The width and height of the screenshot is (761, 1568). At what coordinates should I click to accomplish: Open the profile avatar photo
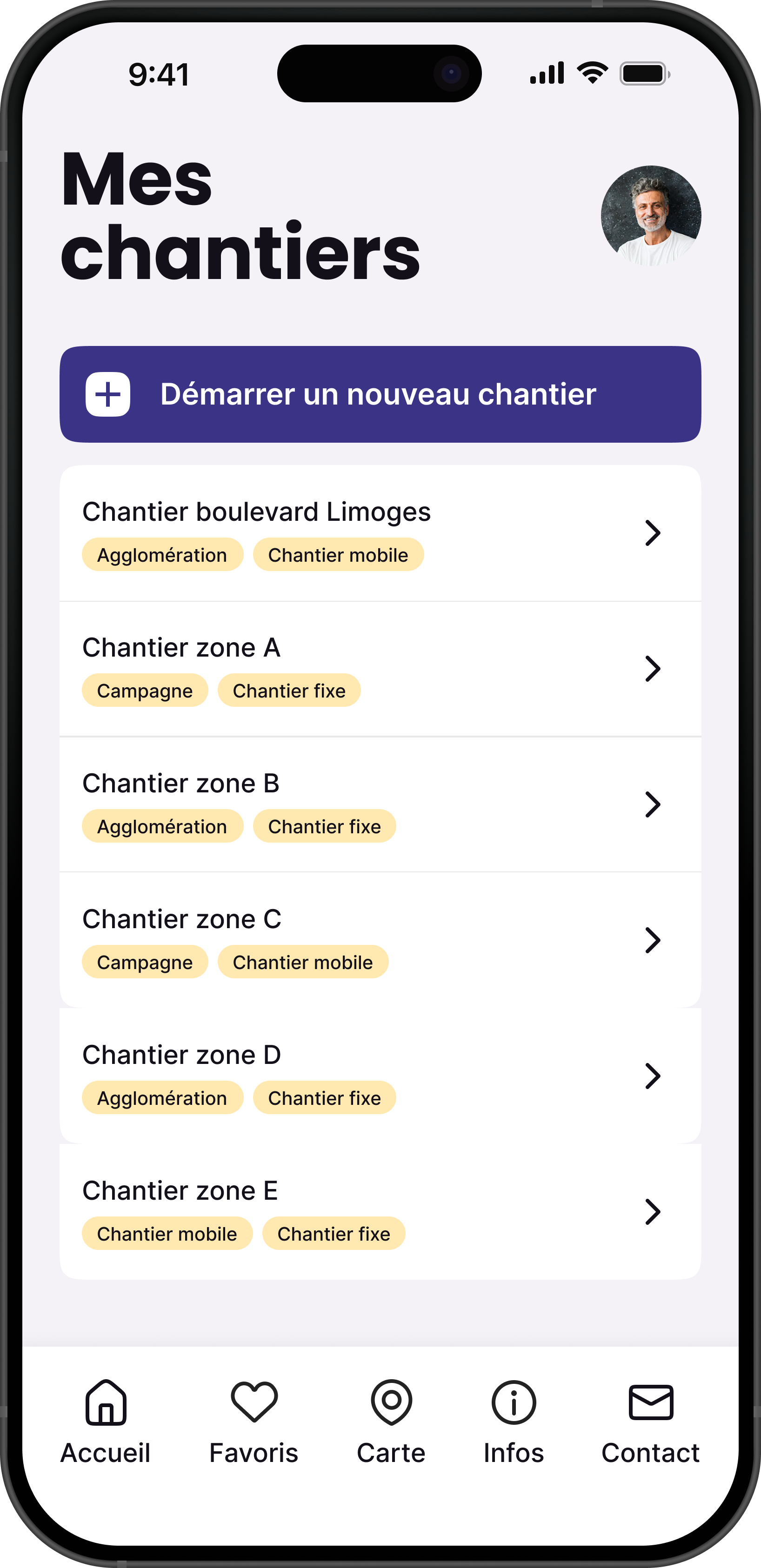click(650, 215)
